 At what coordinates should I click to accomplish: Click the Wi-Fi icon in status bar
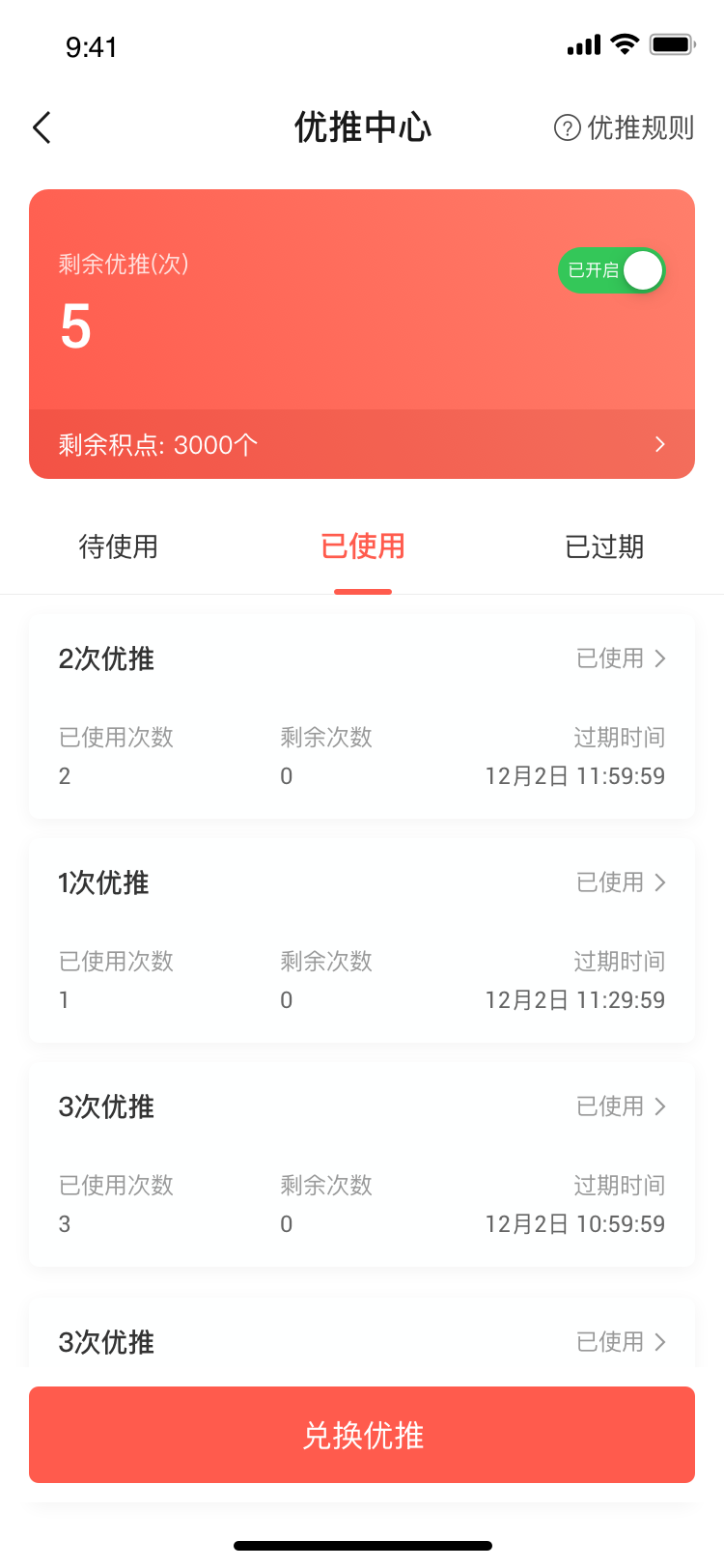coord(626,43)
